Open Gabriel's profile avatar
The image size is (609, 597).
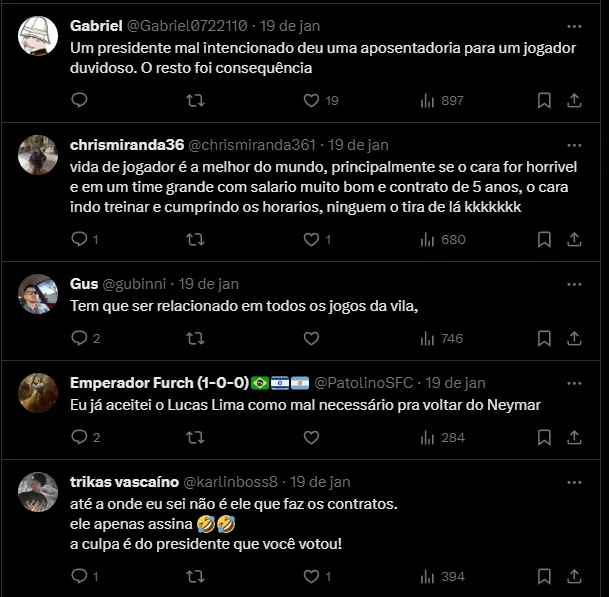click(38, 37)
